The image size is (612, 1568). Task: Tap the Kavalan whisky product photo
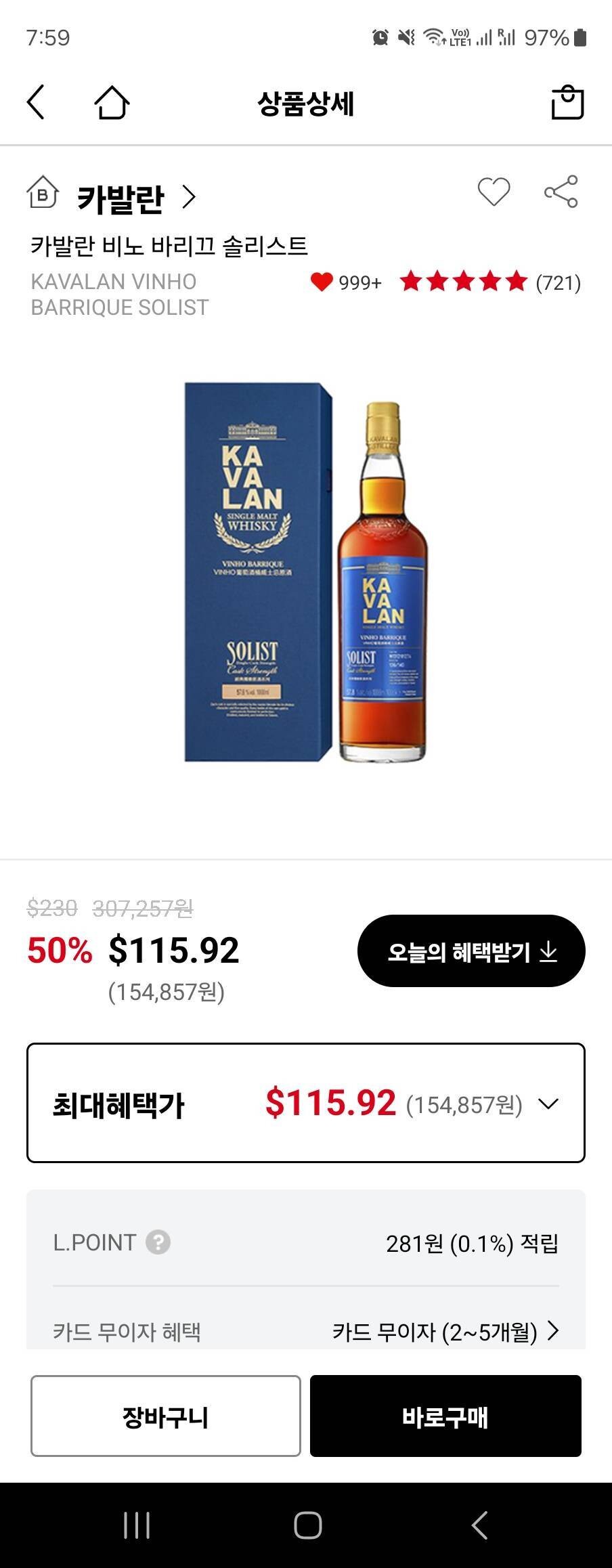[x=306, y=575]
